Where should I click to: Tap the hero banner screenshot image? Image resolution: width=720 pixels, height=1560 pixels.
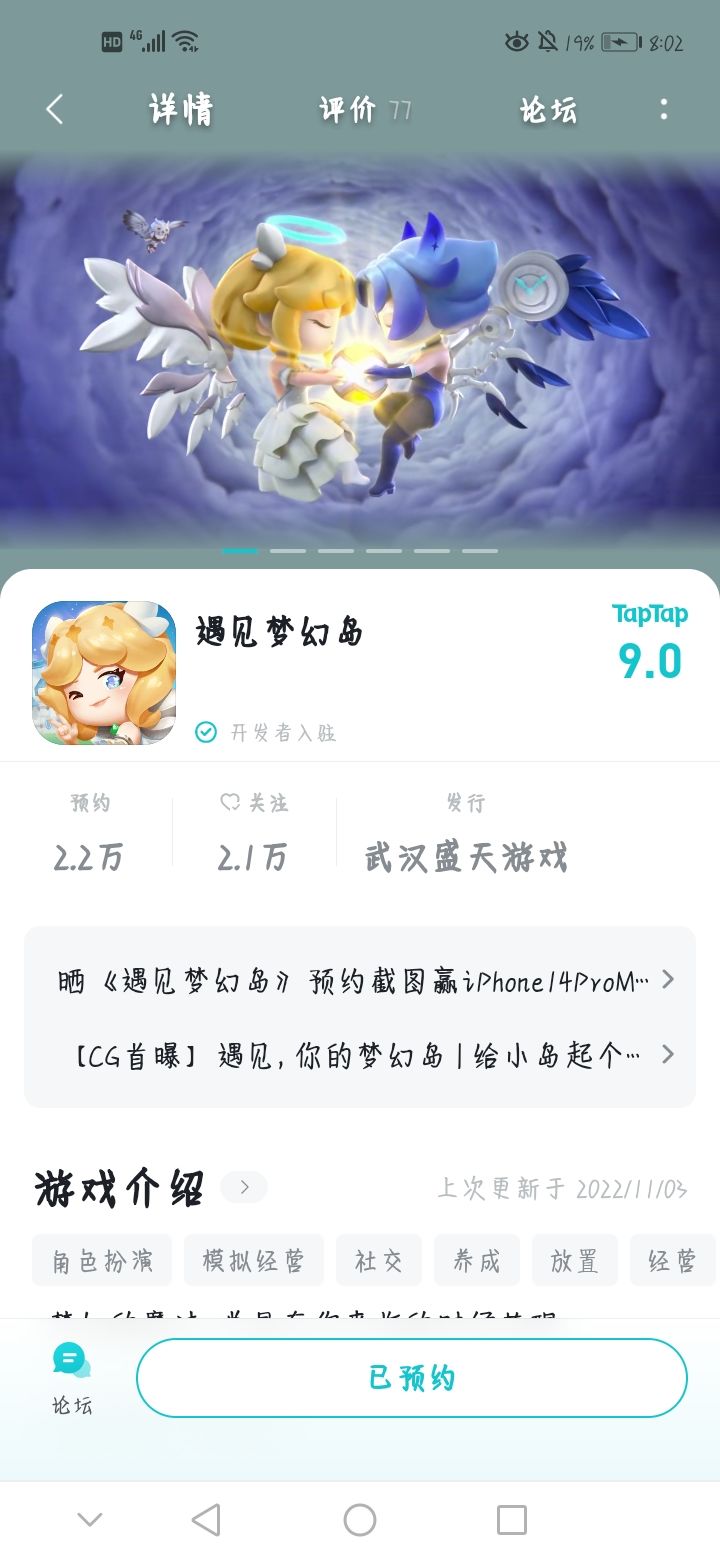click(x=360, y=350)
